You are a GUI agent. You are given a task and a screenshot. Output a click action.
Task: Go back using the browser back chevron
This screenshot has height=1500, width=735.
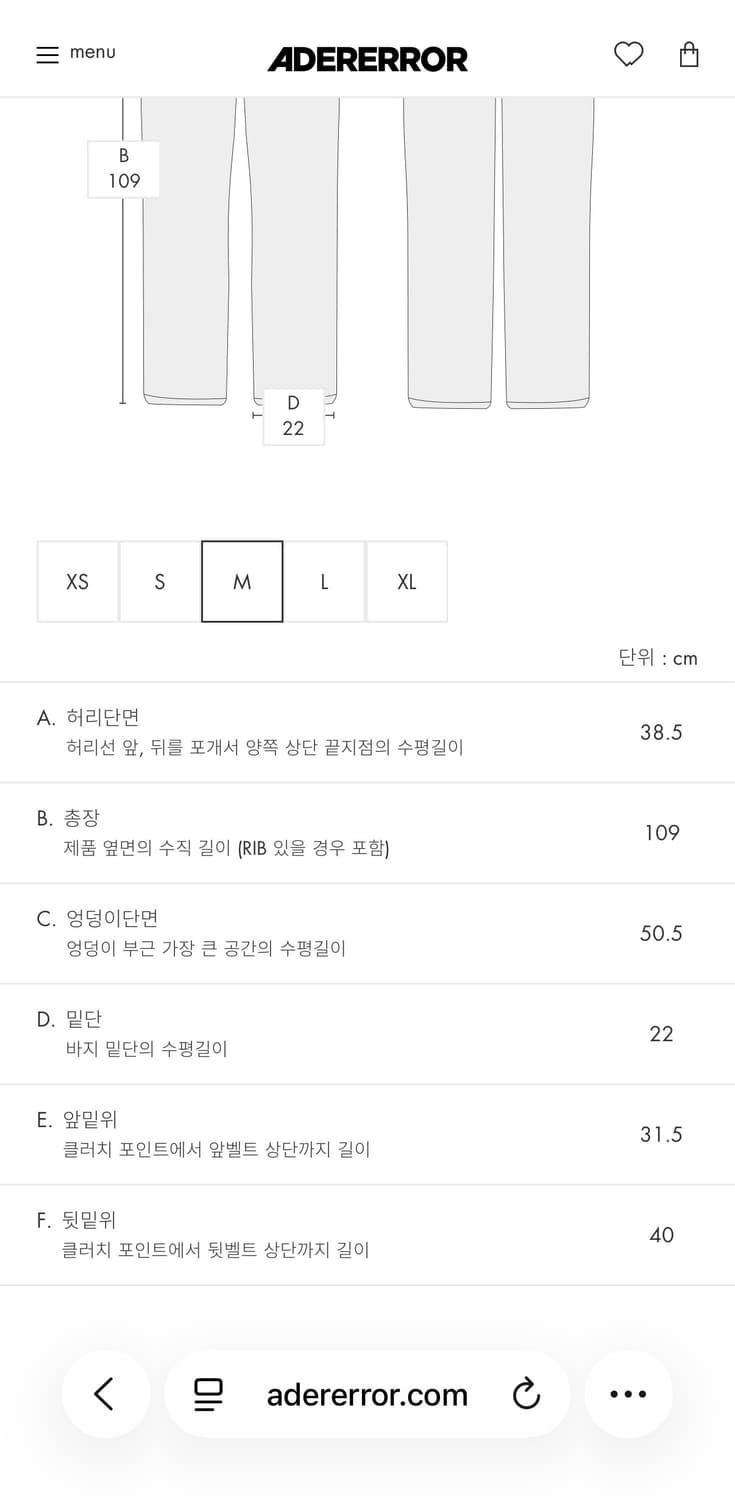[106, 1394]
